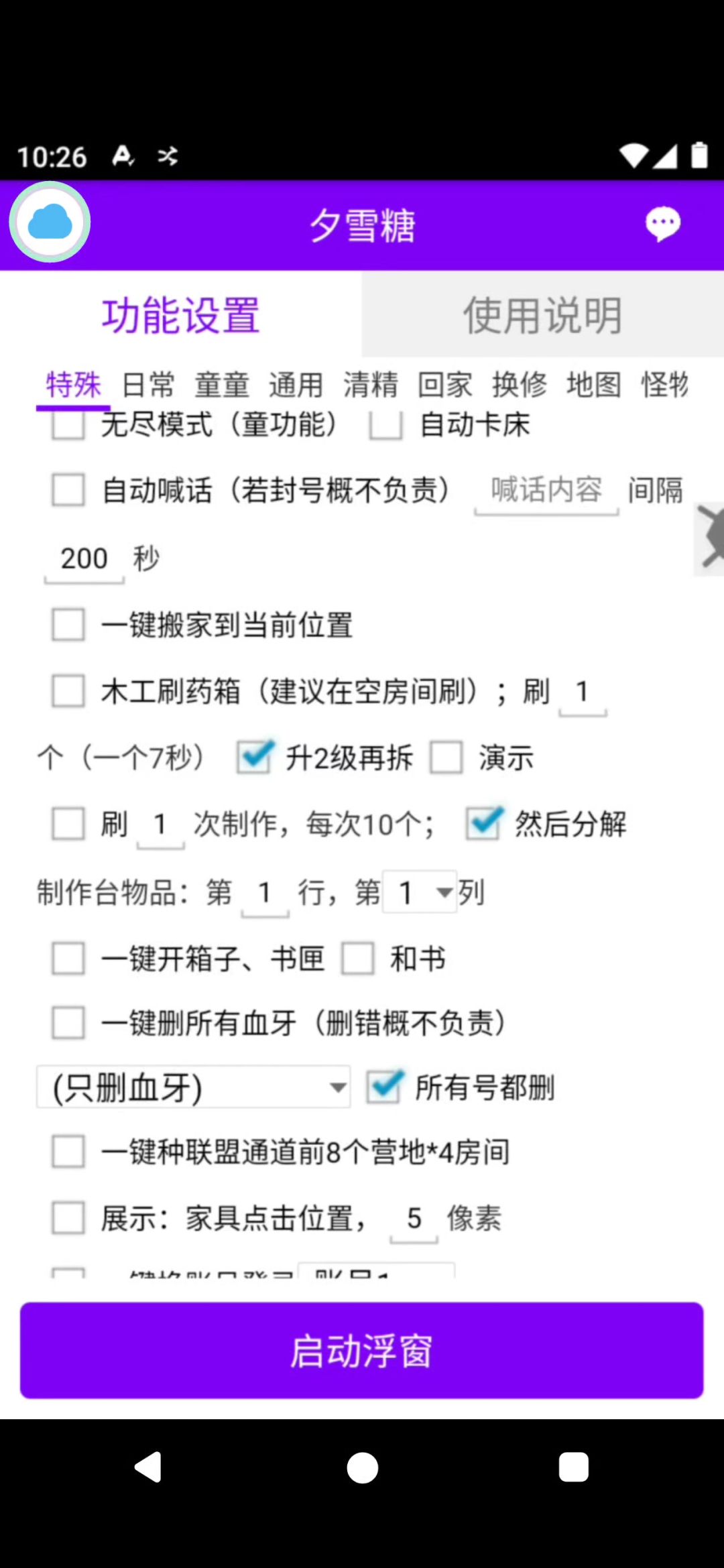Go back with the system back button
The image size is (724, 1568).
click(149, 1467)
